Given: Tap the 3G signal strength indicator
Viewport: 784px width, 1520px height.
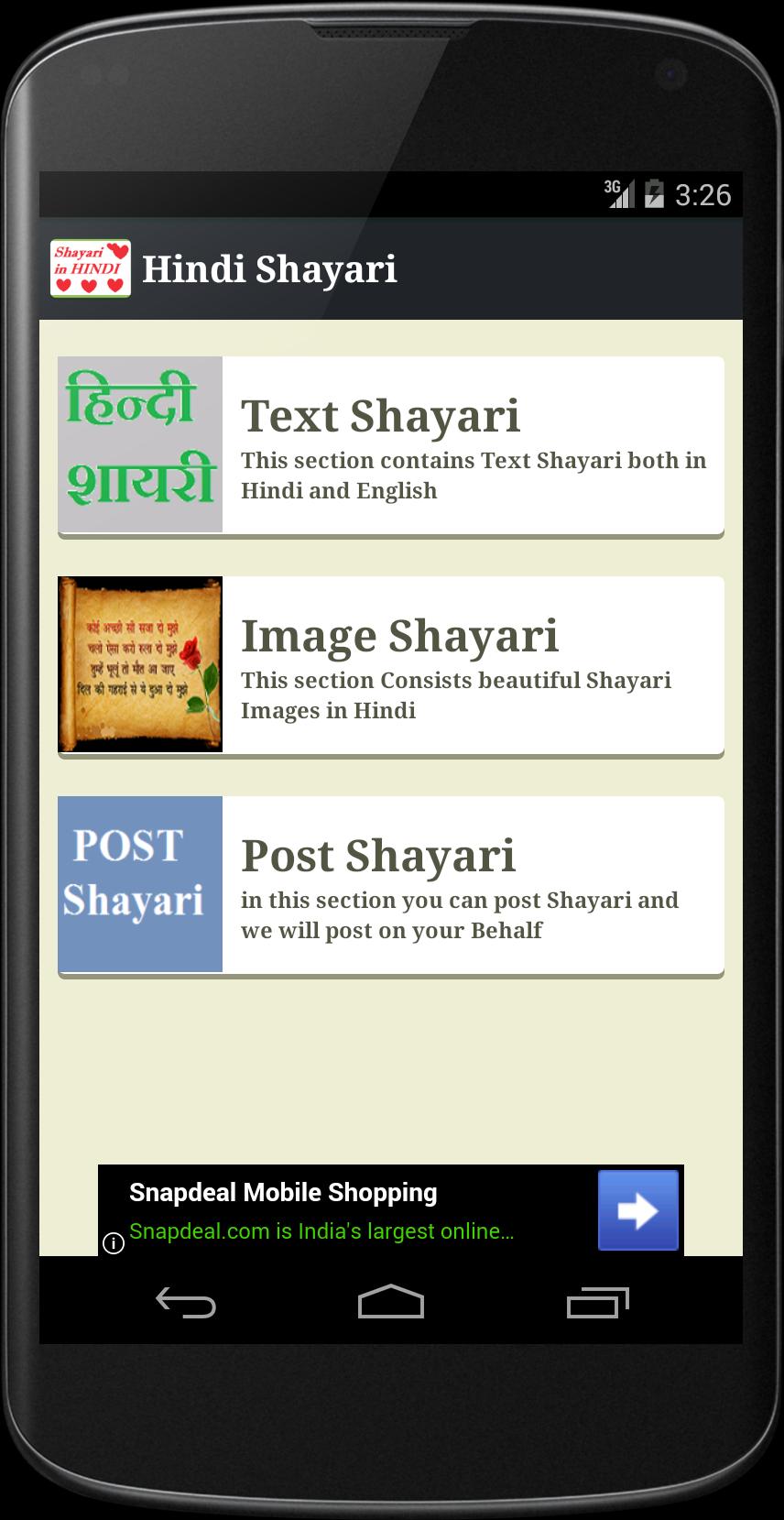Looking at the screenshot, I should 619,194.
